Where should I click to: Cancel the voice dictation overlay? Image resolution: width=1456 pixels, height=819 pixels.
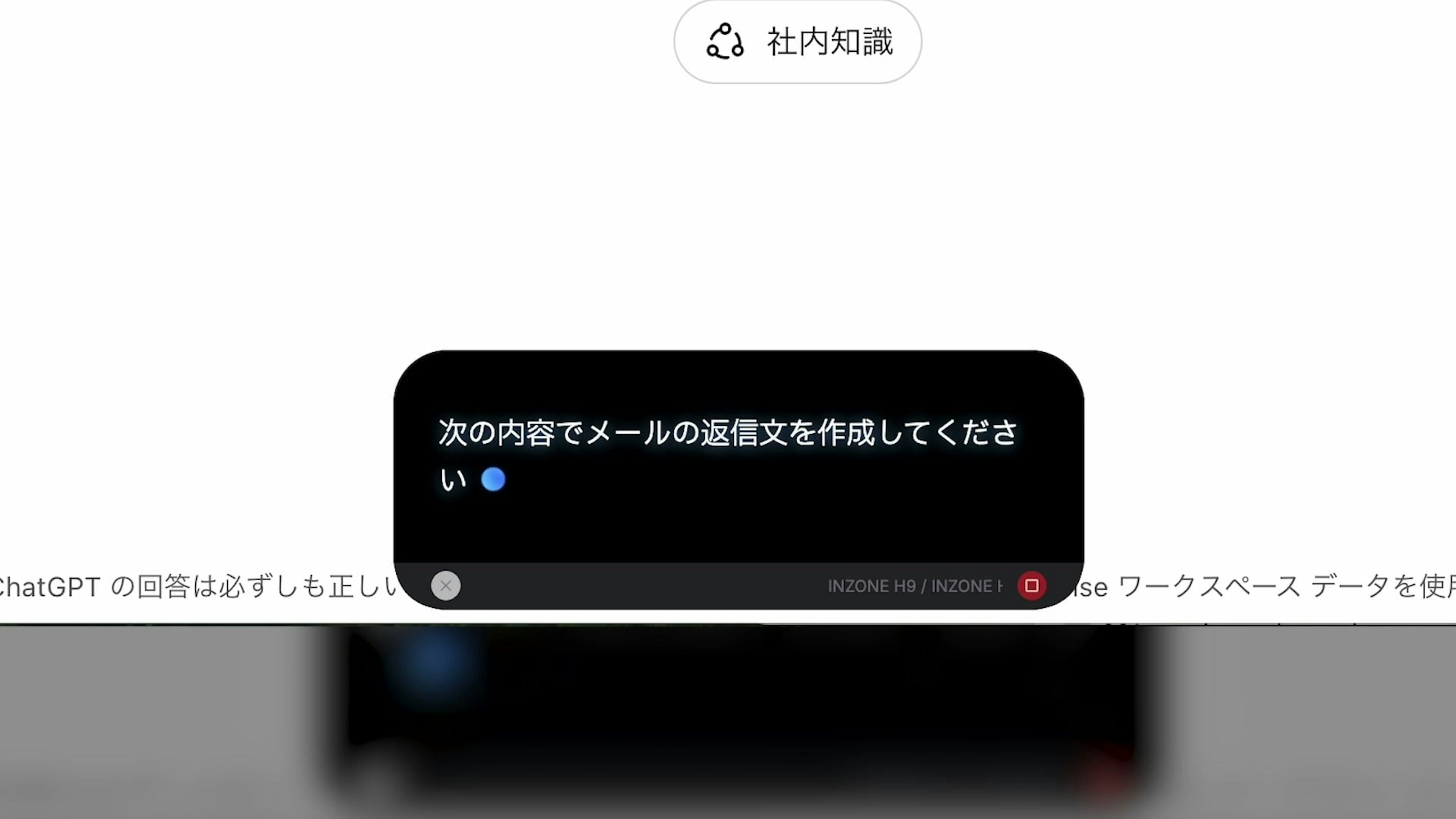pos(446,585)
